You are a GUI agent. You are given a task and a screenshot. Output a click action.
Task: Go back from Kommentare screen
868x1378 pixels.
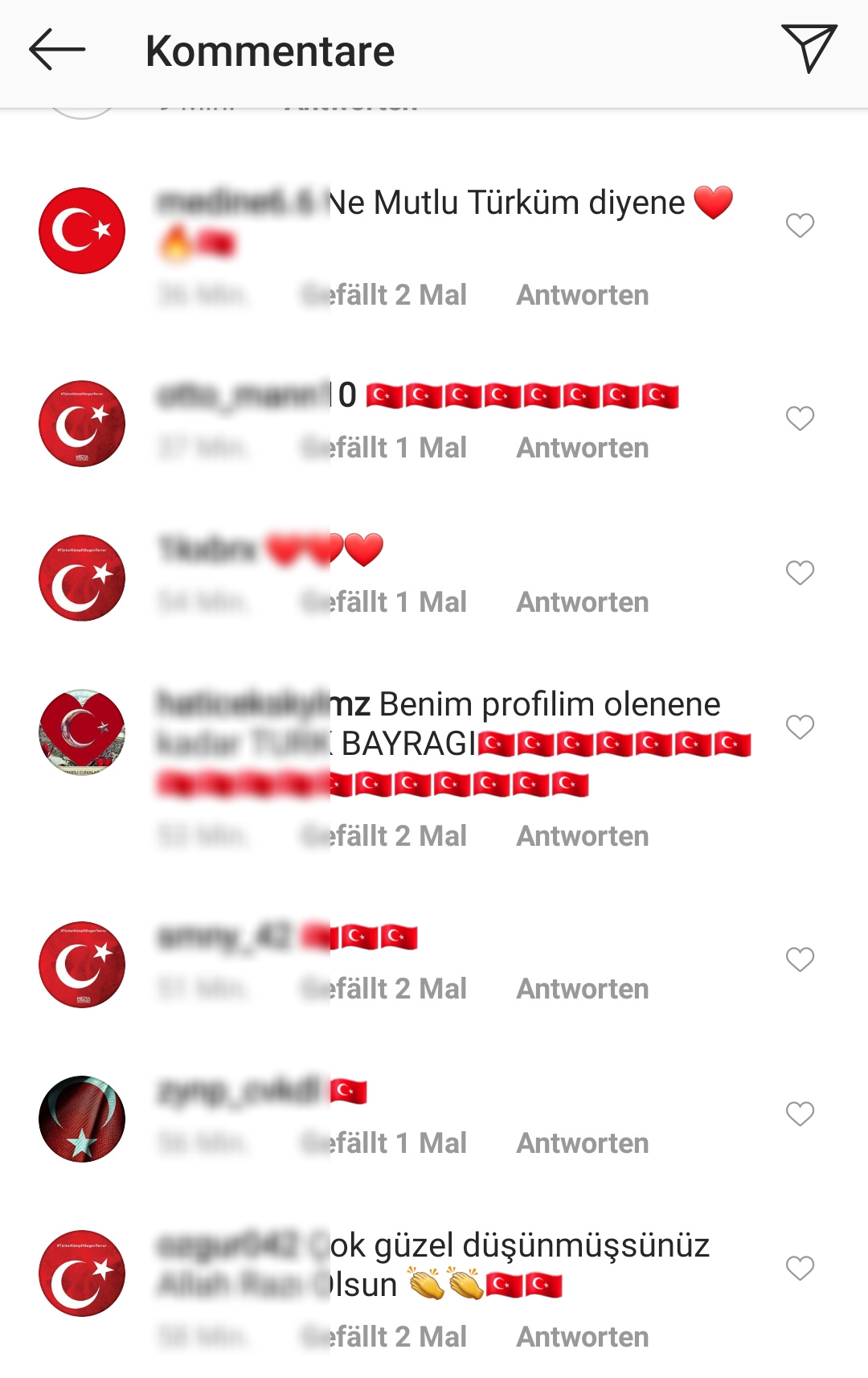point(56,50)
